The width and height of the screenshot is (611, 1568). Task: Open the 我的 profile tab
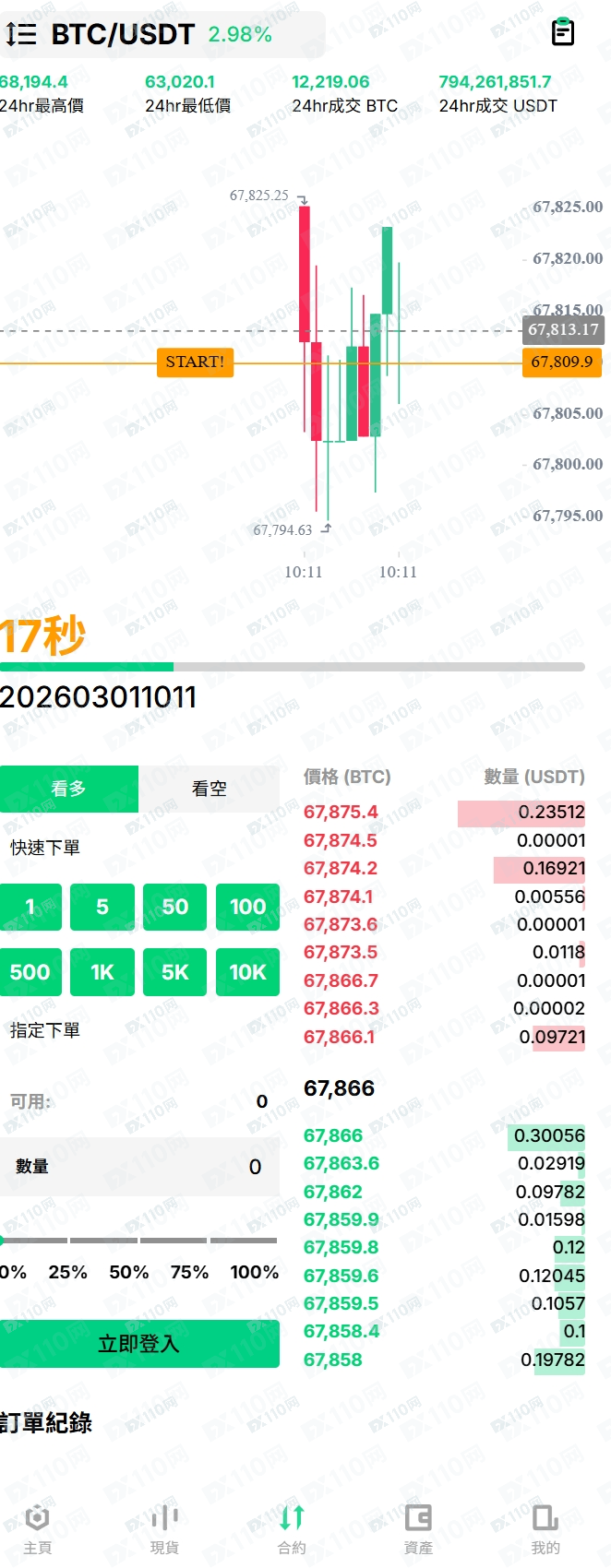pyautogui.click(x=545, y=1527)
